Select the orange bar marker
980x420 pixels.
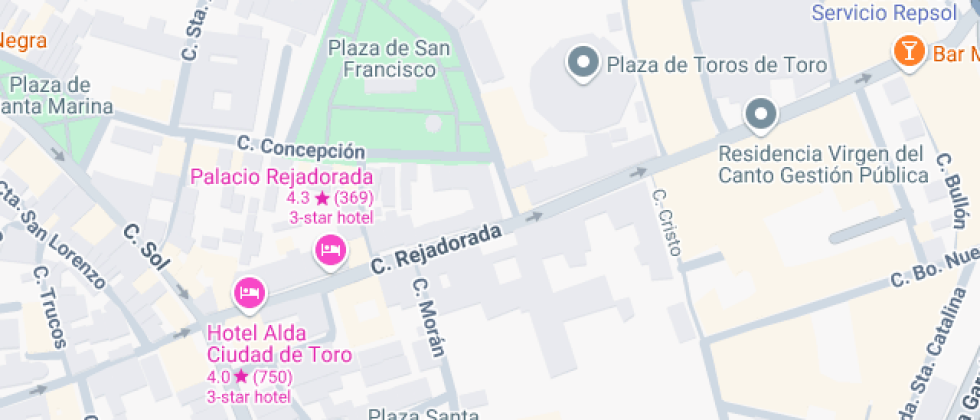tap(908, 51)
